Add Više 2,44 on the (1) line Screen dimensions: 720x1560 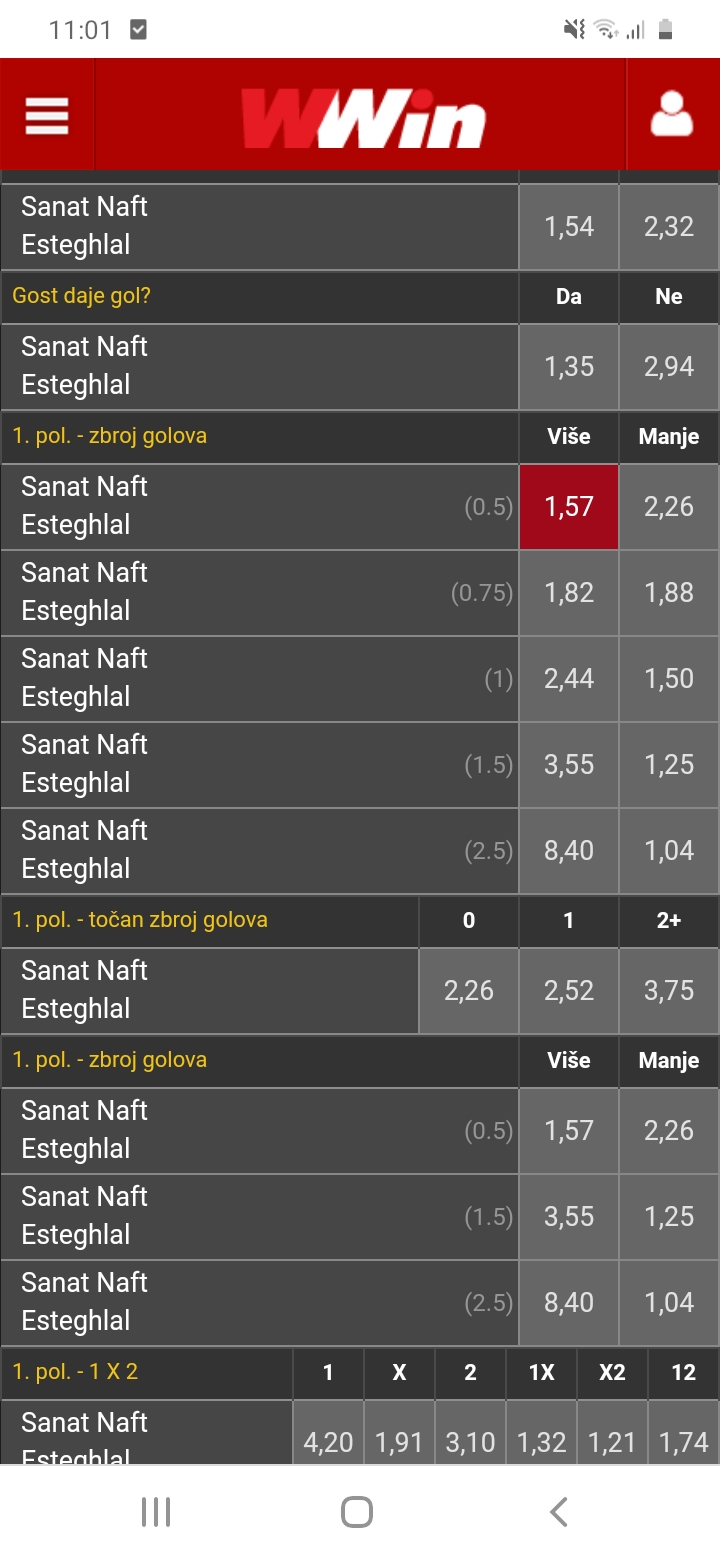click(x=569, y=679)
